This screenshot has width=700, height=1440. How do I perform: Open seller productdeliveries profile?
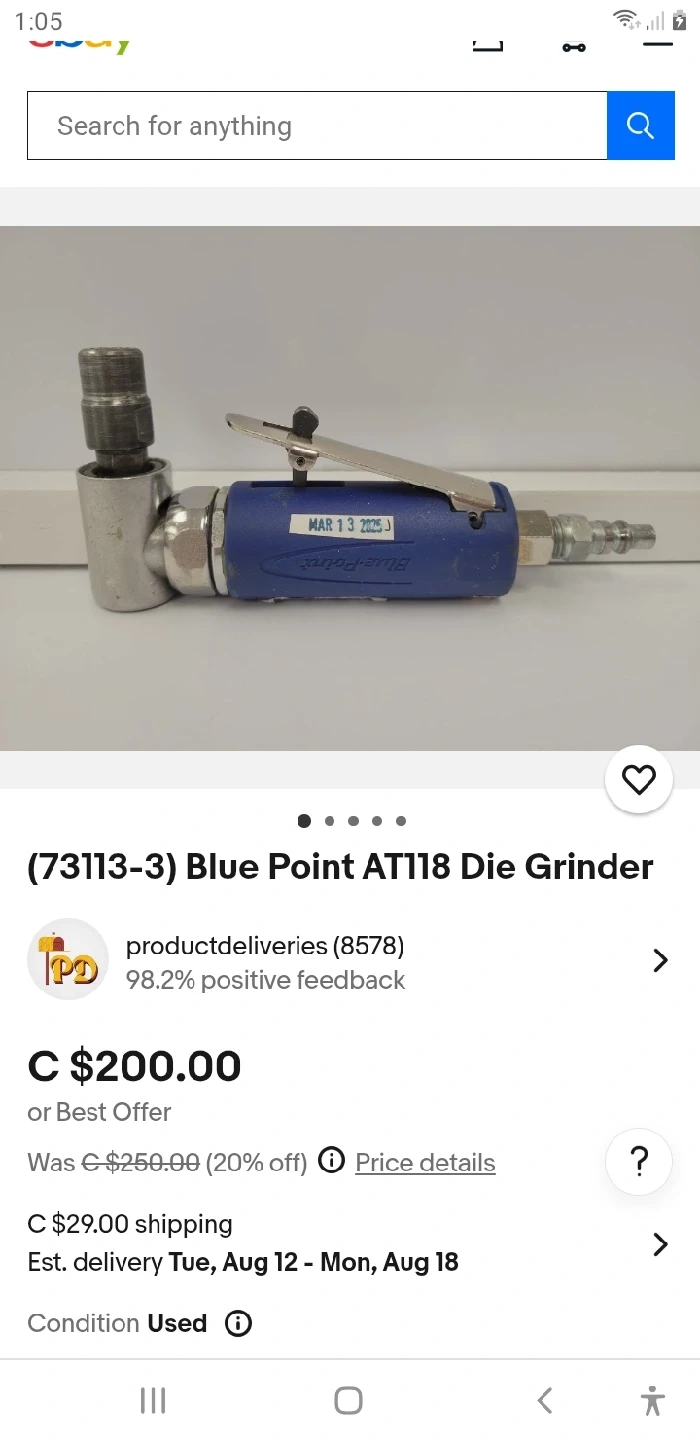pos(265,961)
